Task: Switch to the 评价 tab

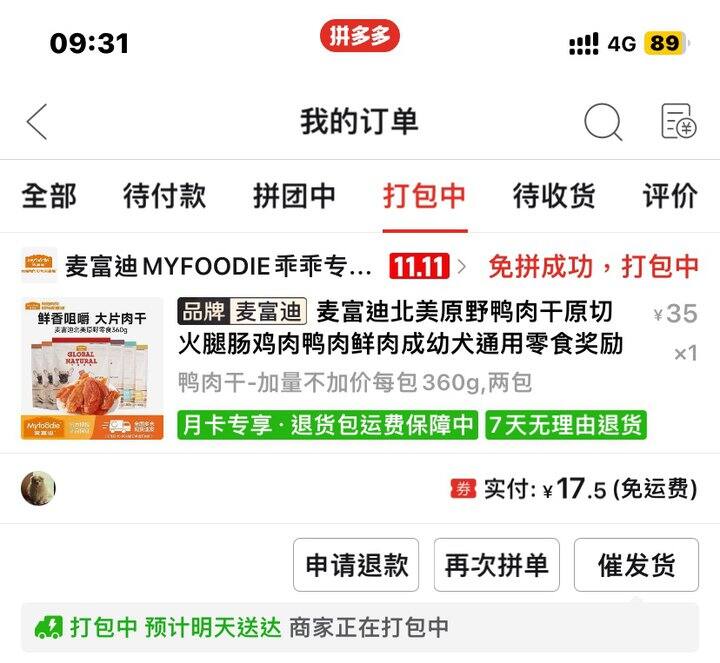Action: 670,196
